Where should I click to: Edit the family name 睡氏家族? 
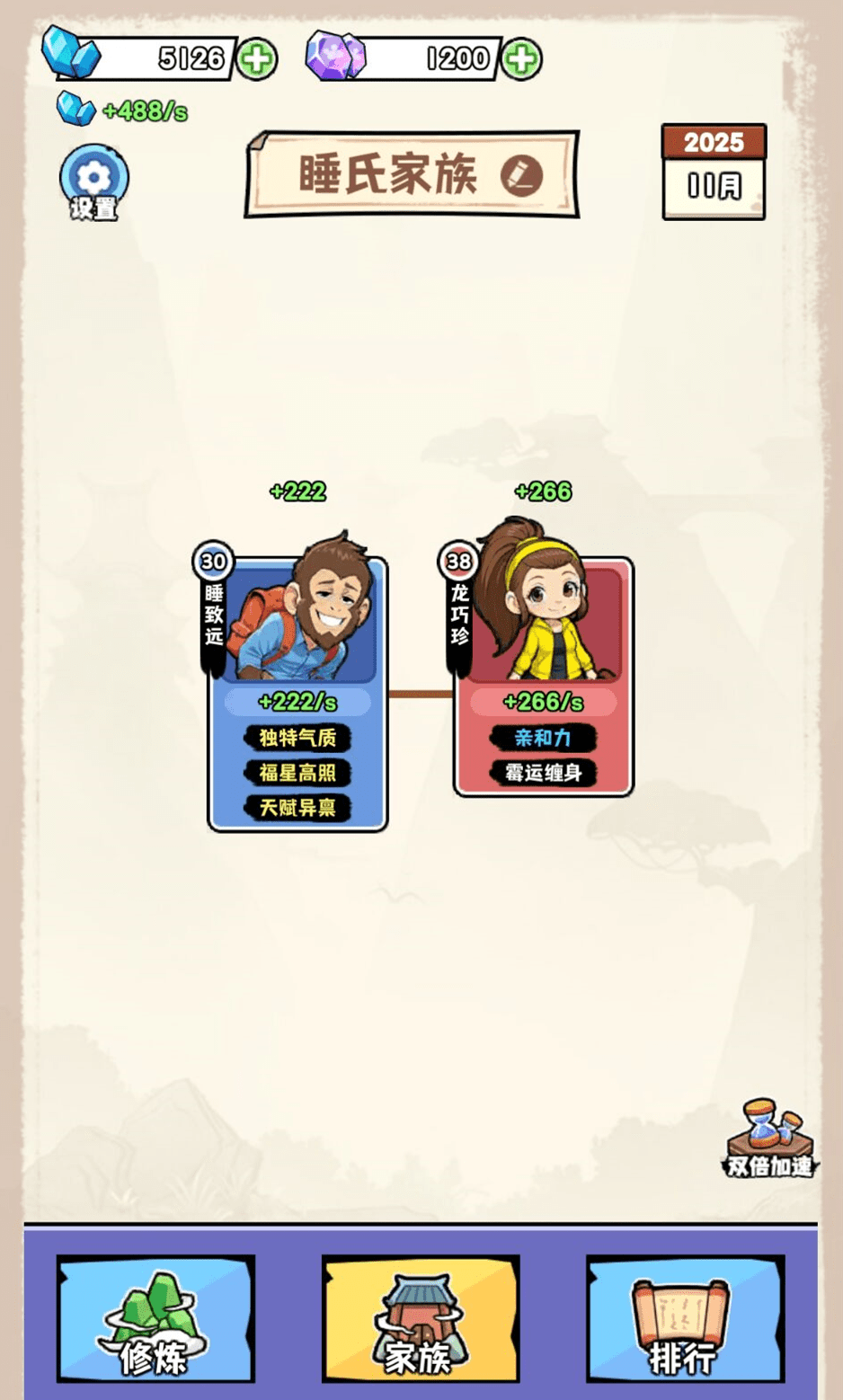[522, 175]
